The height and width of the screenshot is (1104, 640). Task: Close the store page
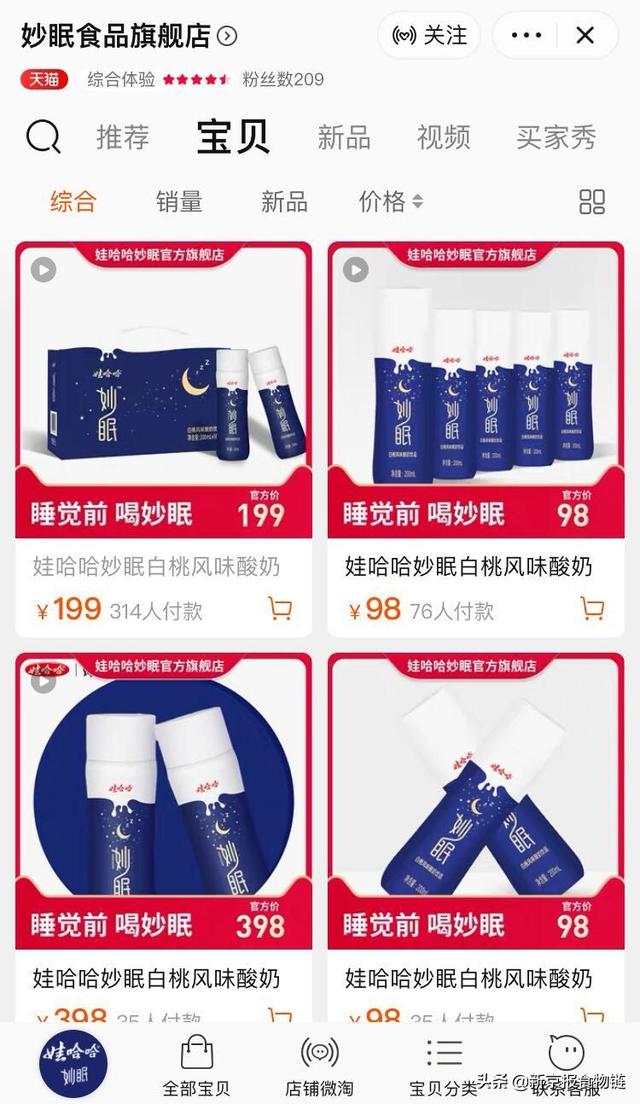(x=585, y=36)
